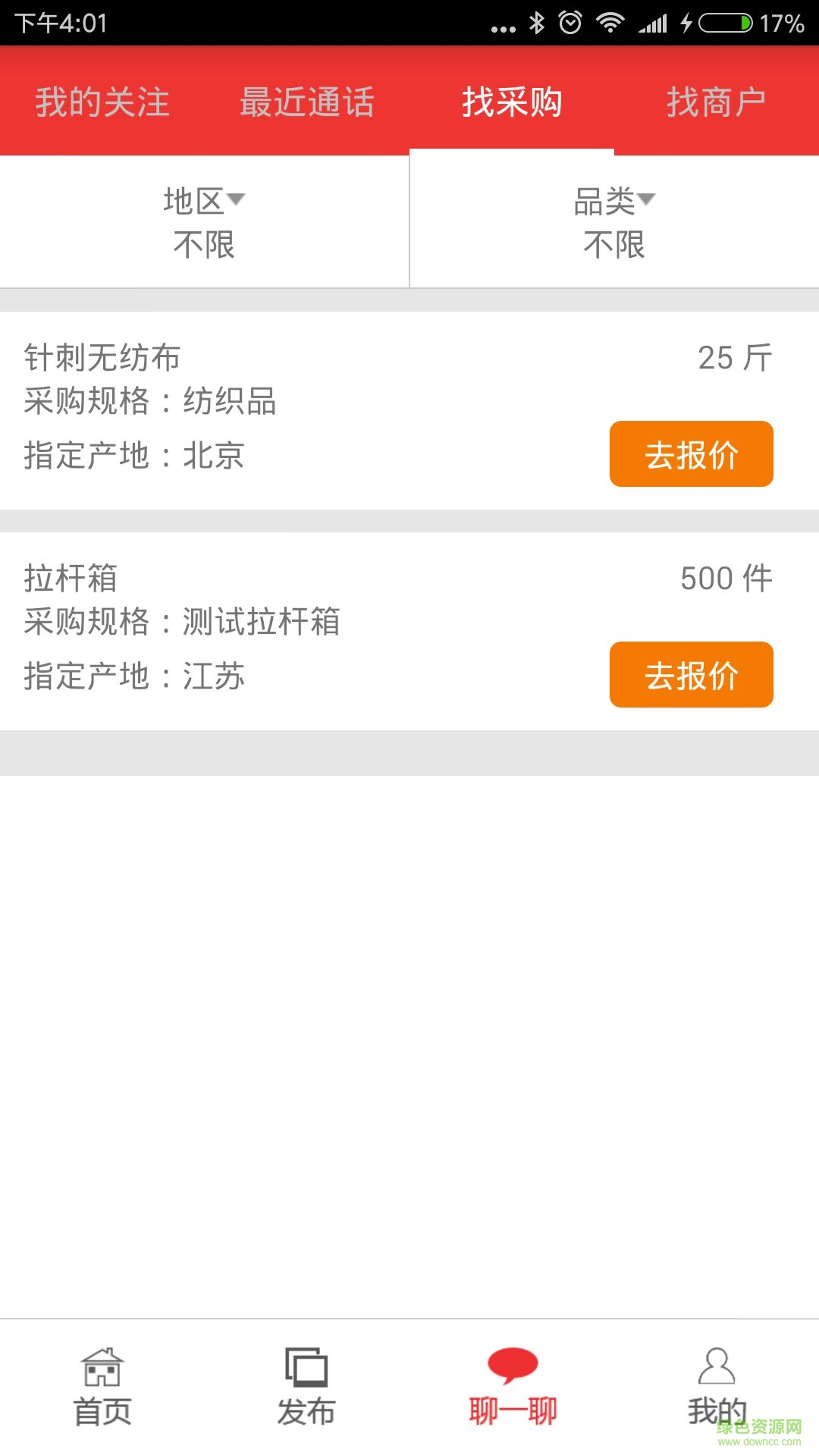The width and height of the screenshot is (819, 1456).
Task: Tap 去报价 for 针刺无纺布
Action: (691, 453)
